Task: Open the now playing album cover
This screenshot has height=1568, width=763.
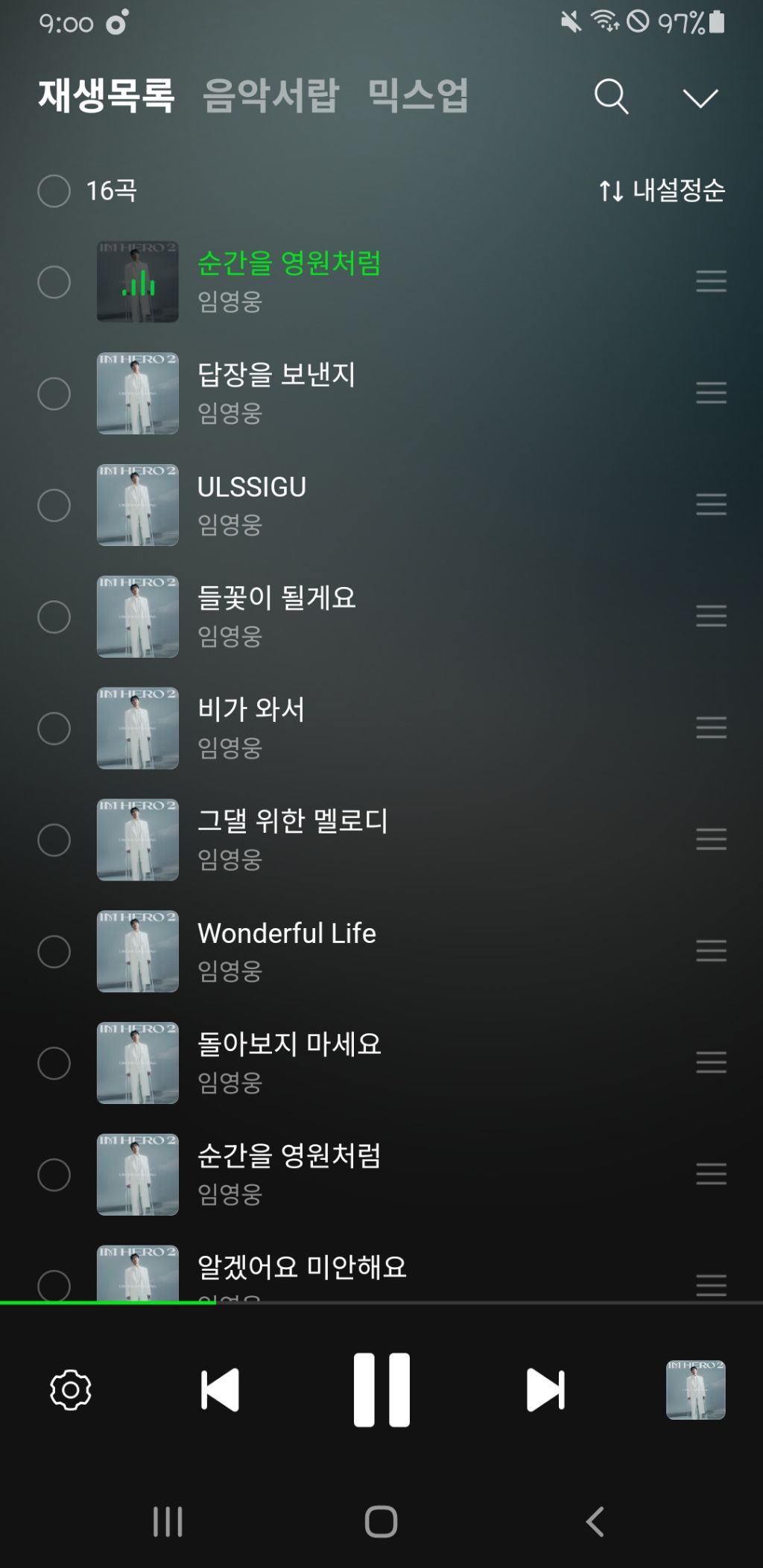Action: (x=695, y=1390)
